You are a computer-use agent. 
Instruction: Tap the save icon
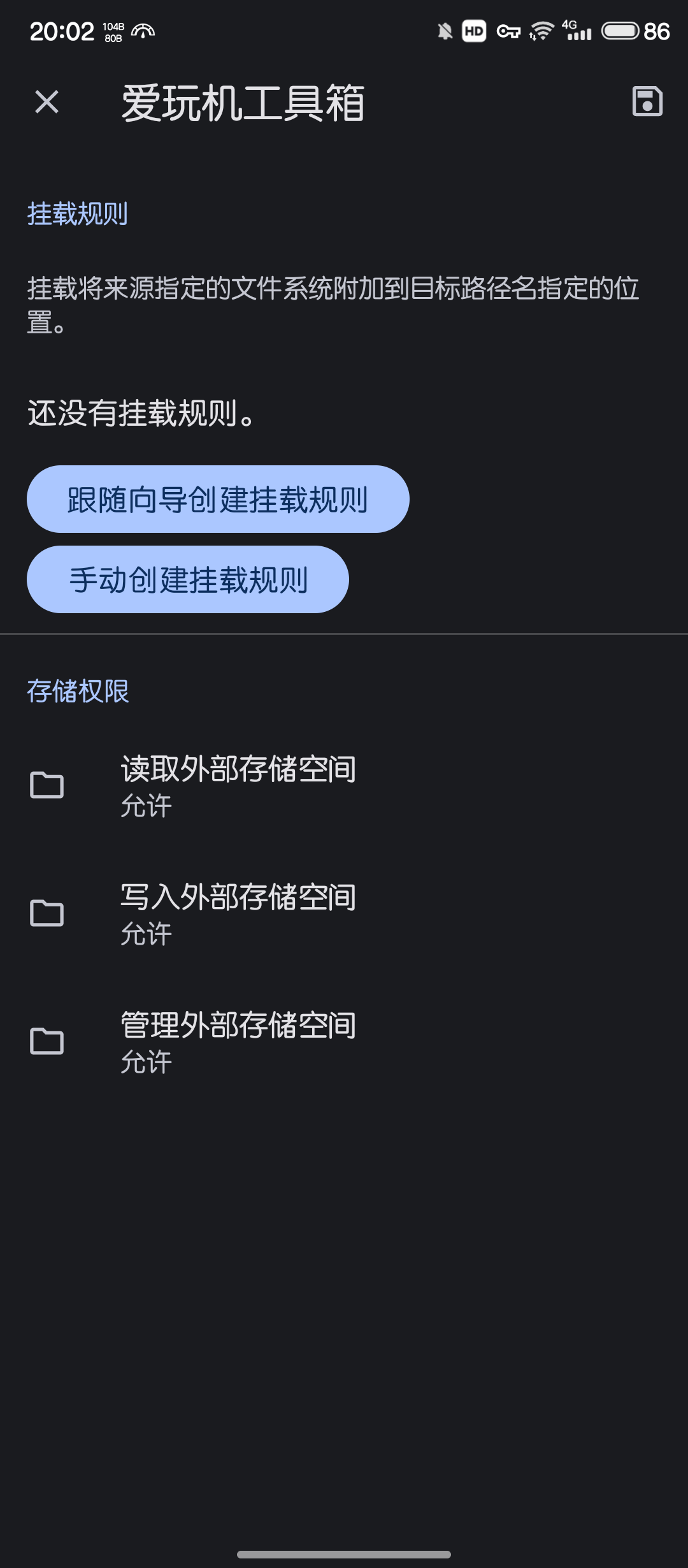[647, 102]
